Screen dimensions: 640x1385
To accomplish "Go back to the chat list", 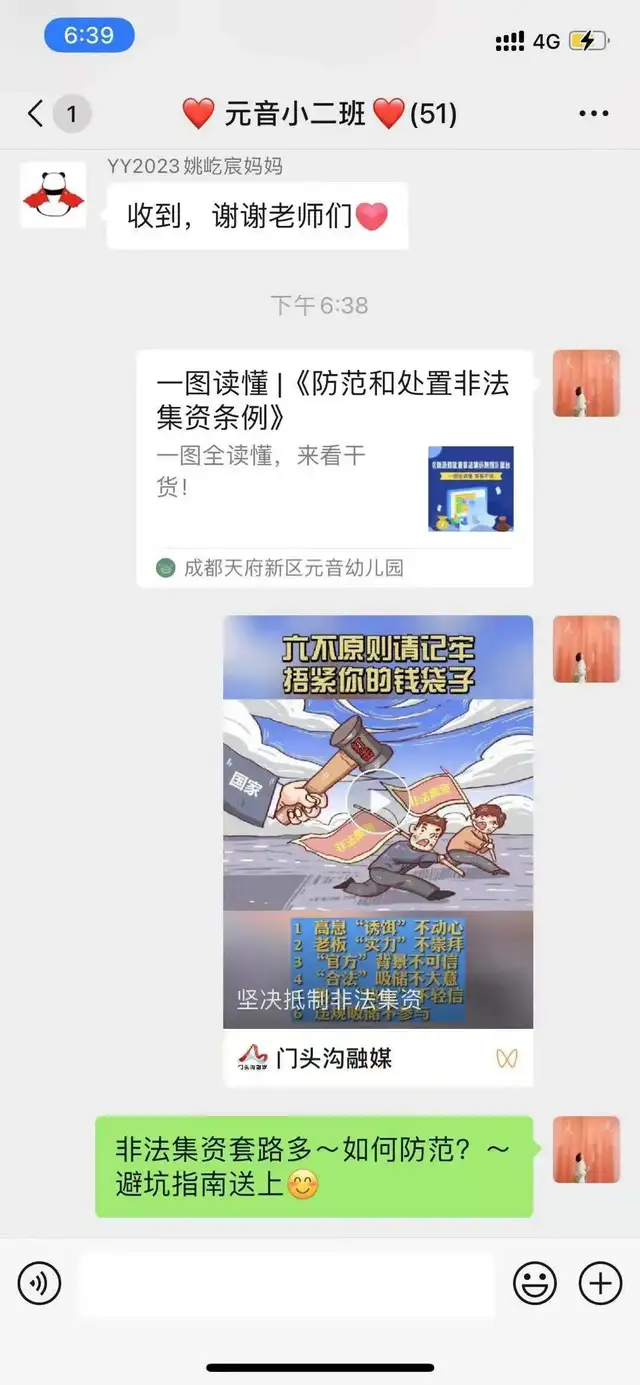I will (36, 114).
